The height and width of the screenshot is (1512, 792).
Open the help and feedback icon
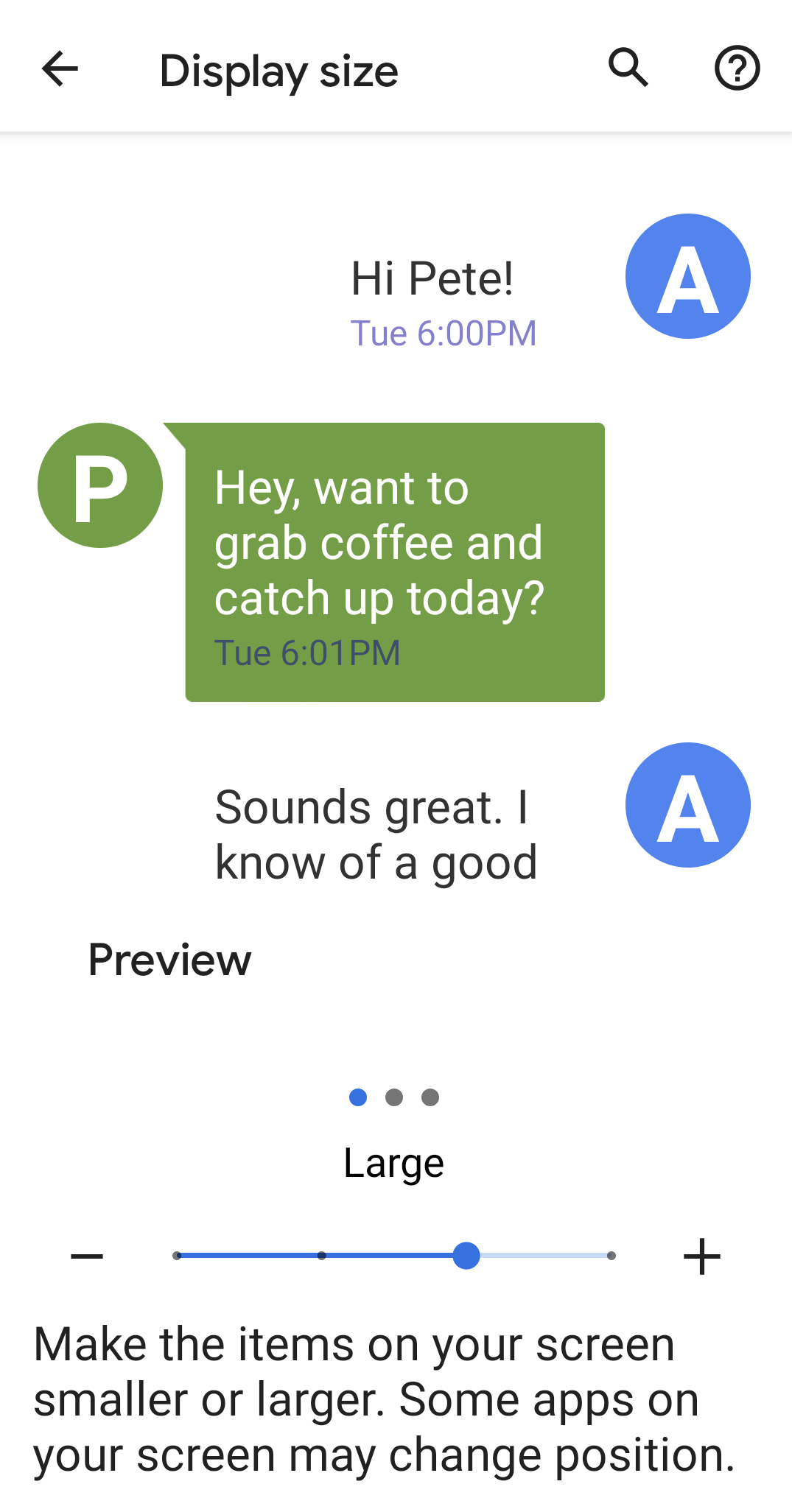pos(737,68)
